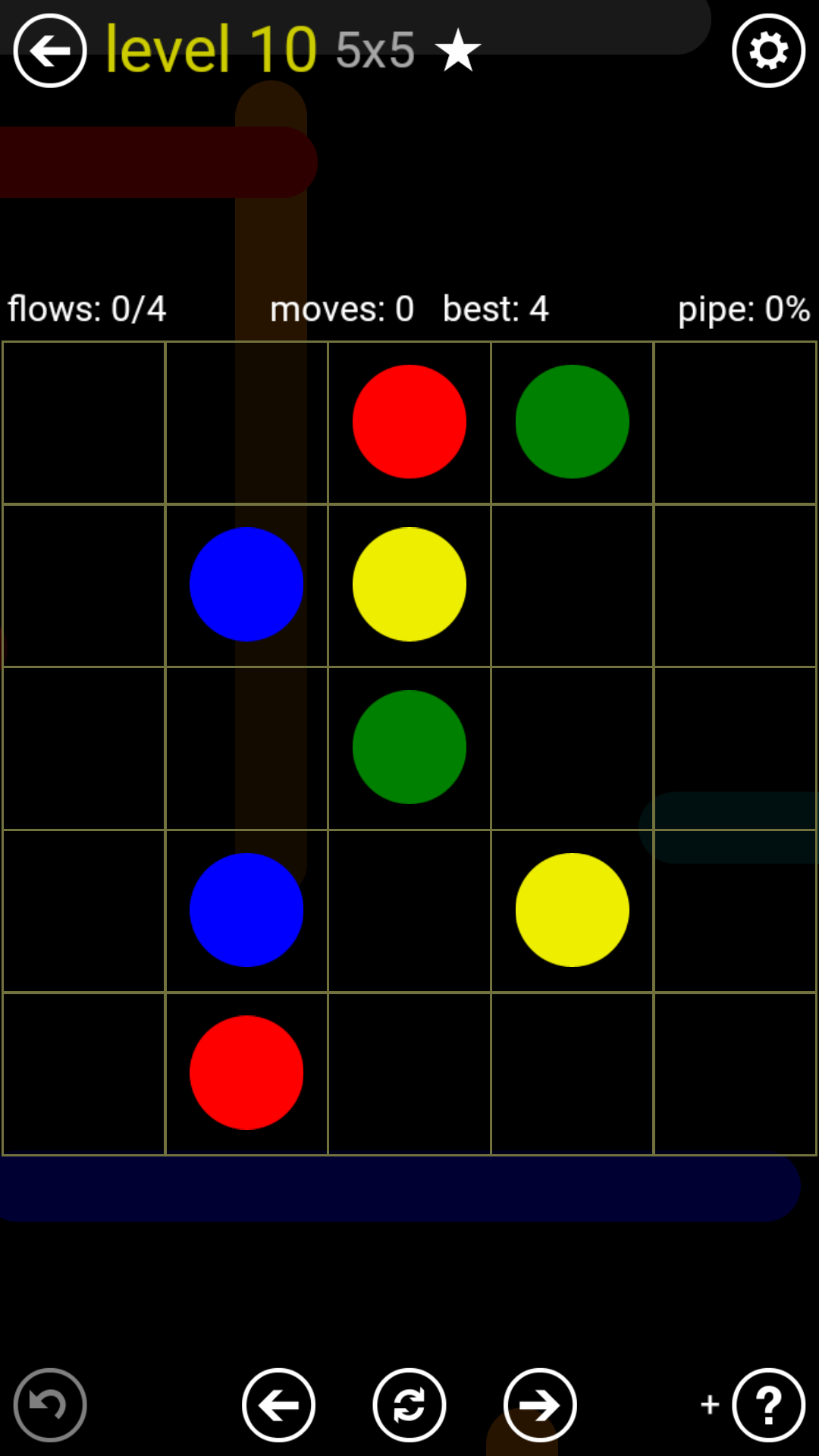
Task: Undo the last move
Action: (50, 1405)
